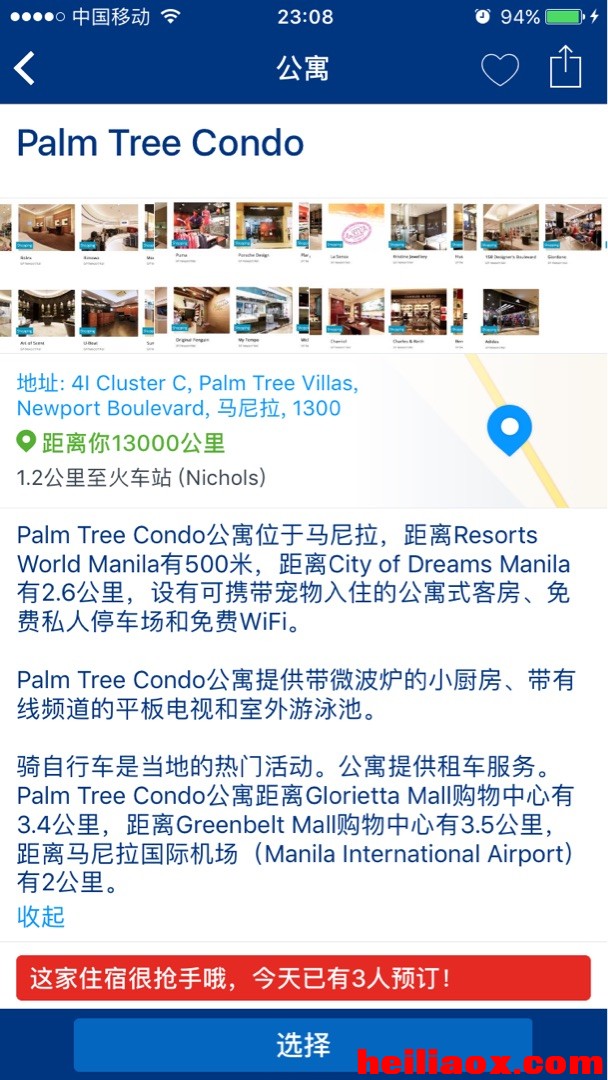Viewport: 608px width, 1080px height.
Task: Save this condo to favorites with the heart
Action: (499, 69)
